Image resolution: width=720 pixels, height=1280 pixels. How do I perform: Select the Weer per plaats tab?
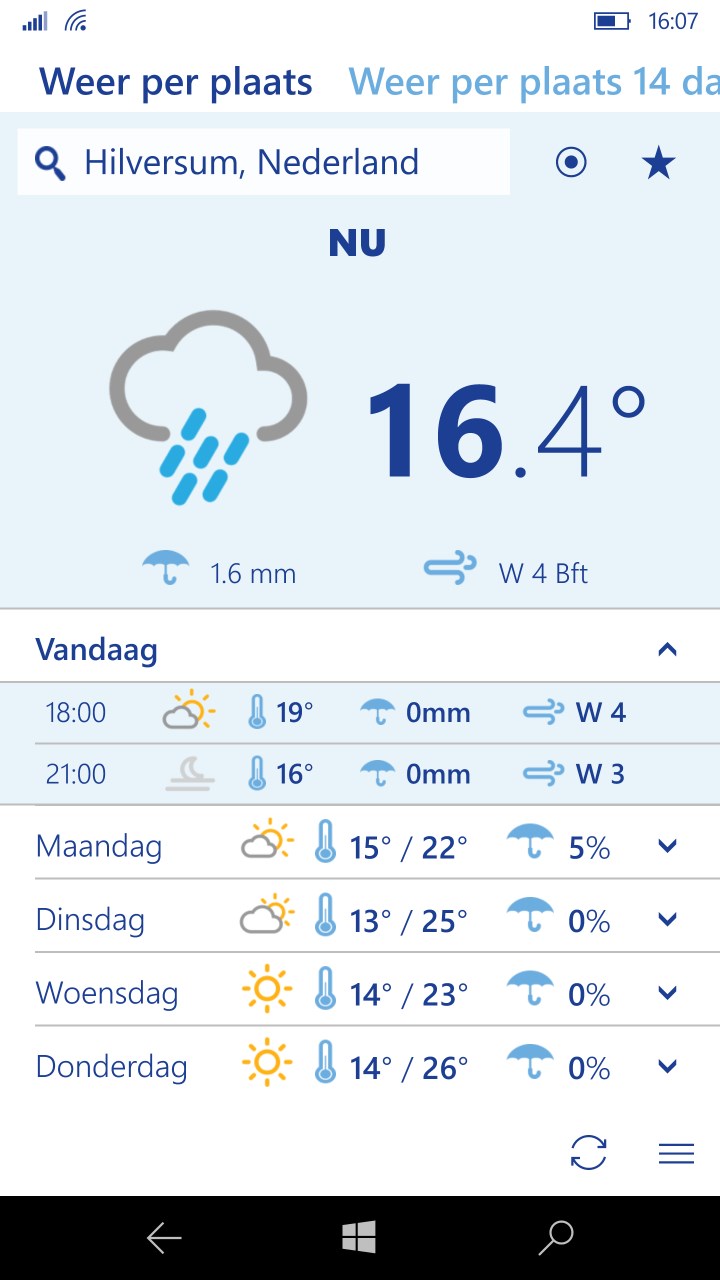[176, 82]
